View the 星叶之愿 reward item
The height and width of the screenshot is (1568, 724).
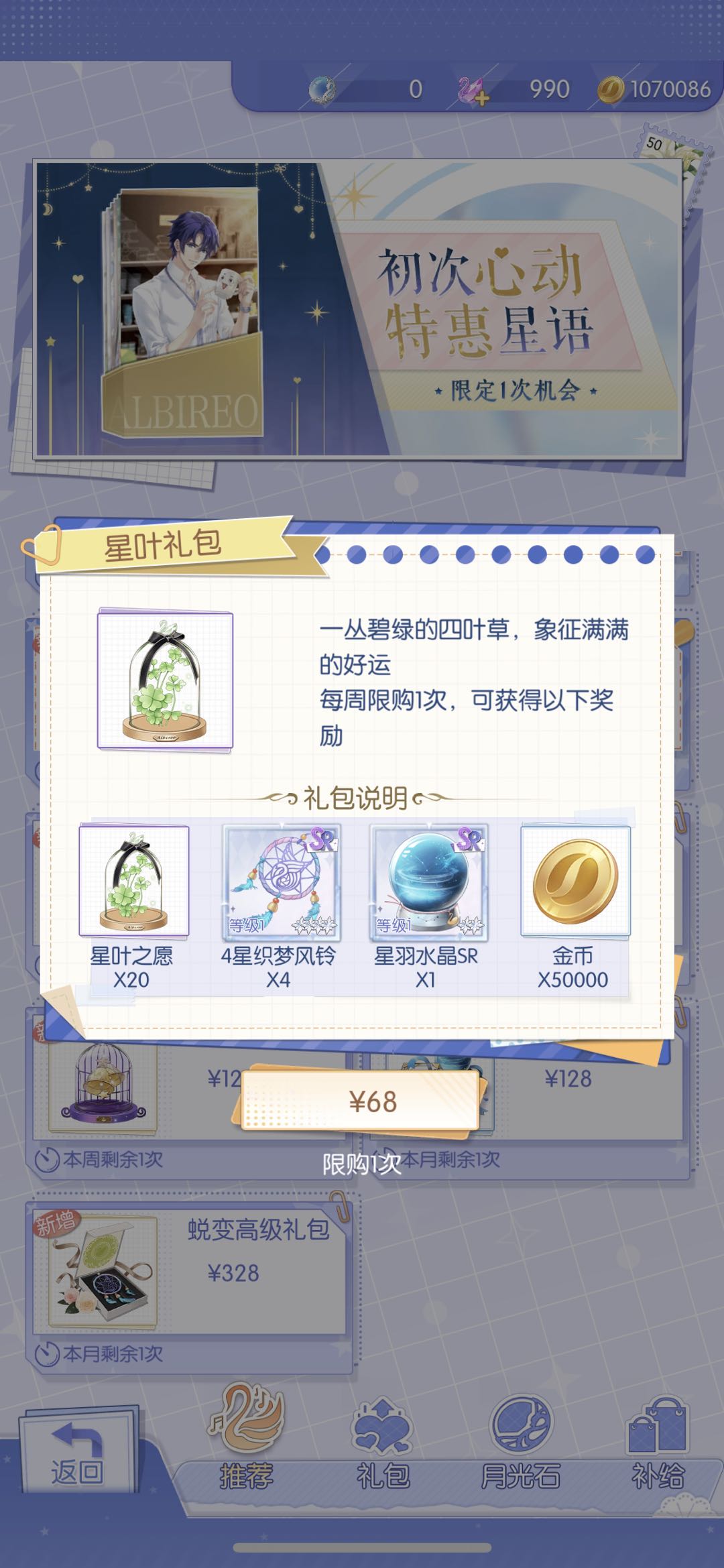(133, 882)
